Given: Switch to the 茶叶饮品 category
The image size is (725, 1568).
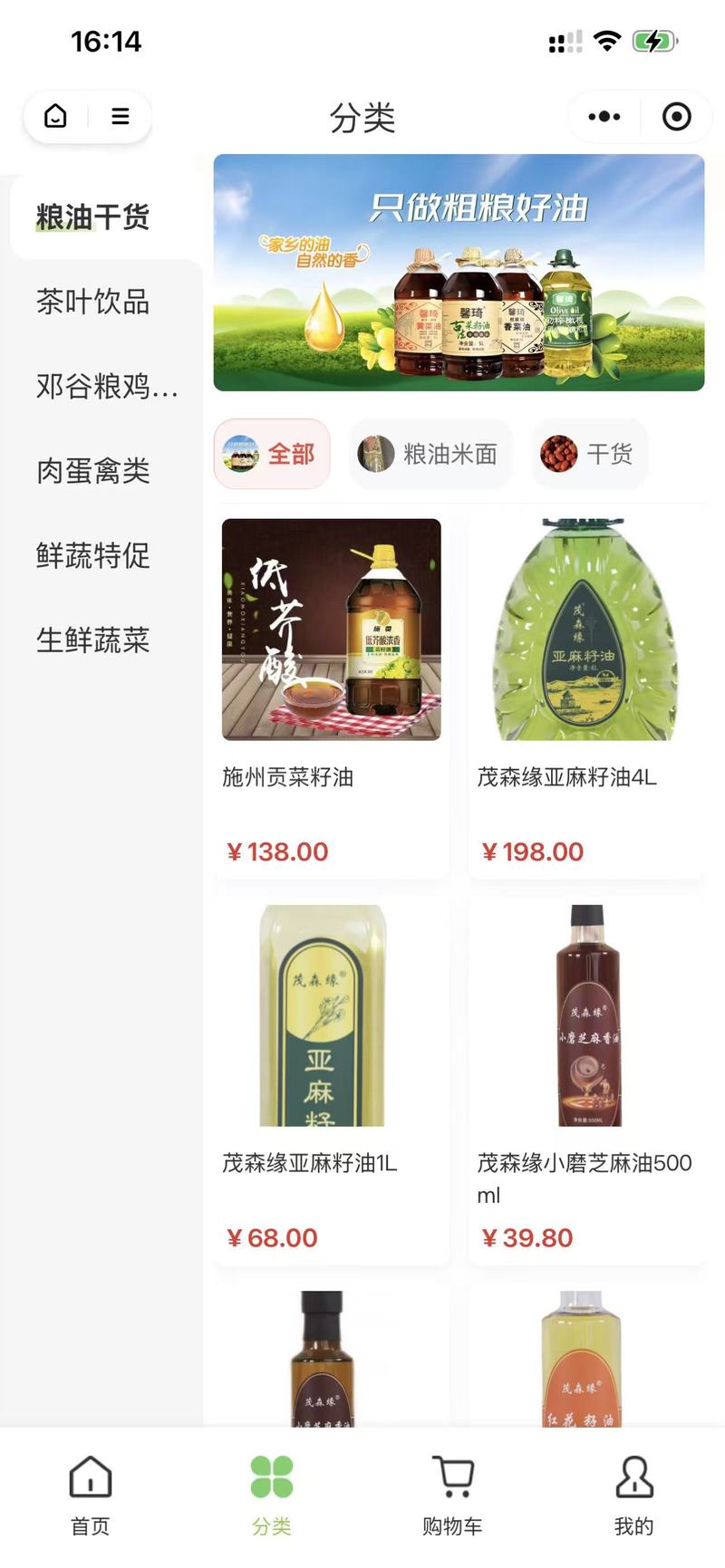Looking at the screenshot, I should (x=93, y=302).
